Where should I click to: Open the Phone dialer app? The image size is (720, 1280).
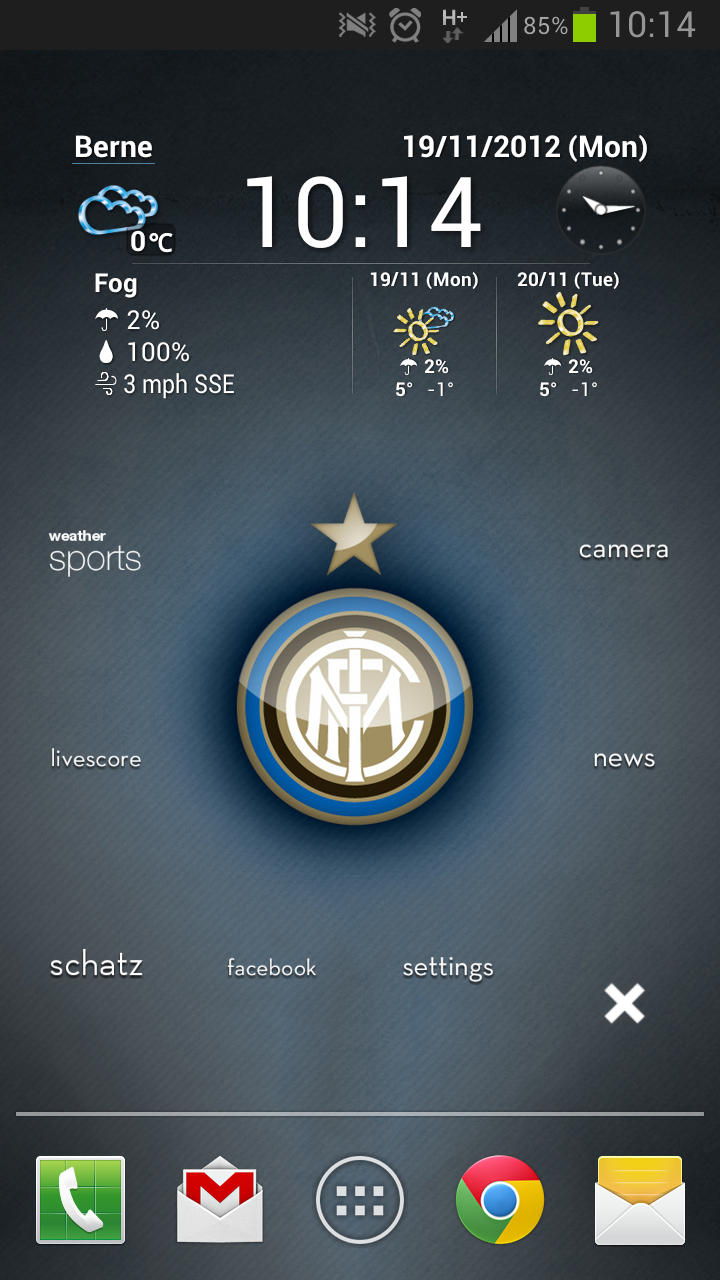click(81, 1200)
